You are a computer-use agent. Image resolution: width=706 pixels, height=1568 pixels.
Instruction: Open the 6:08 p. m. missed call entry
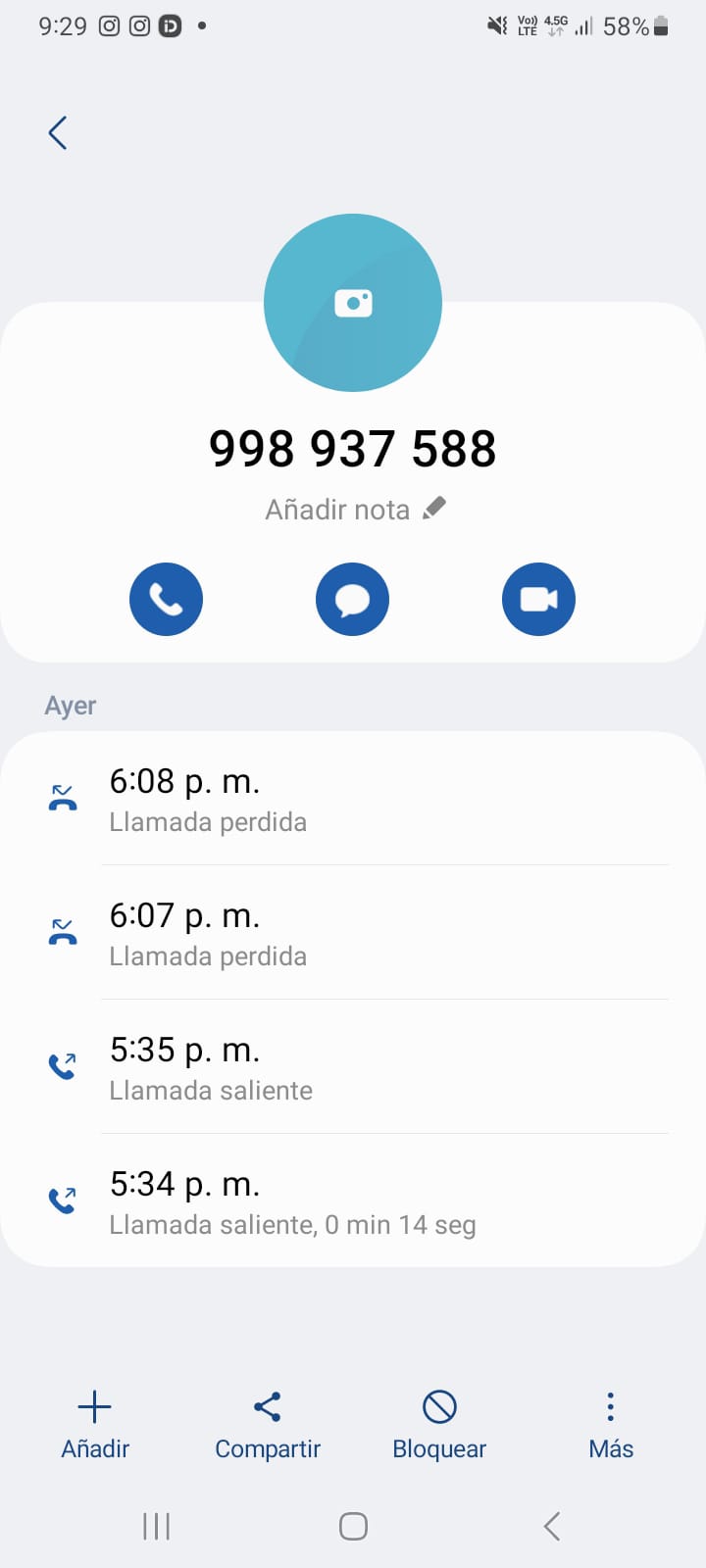pos(353,799)
